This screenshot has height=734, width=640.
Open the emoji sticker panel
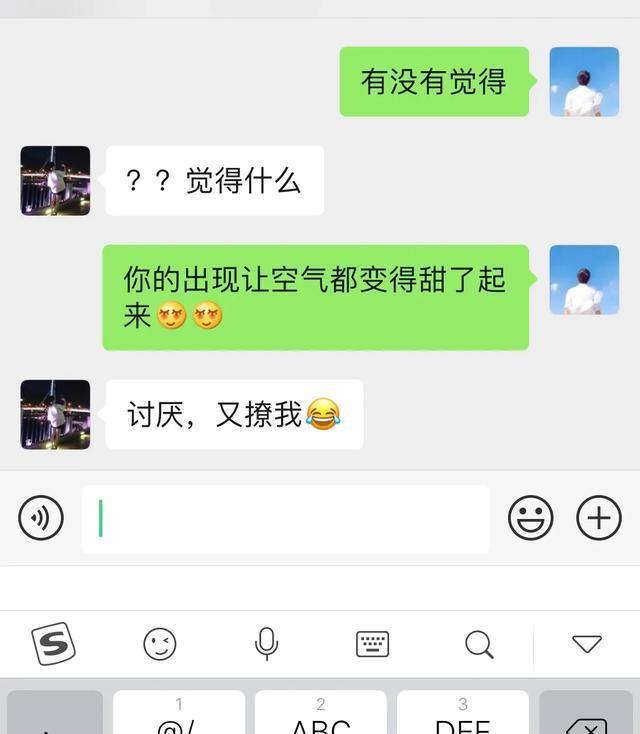point(530,518)
